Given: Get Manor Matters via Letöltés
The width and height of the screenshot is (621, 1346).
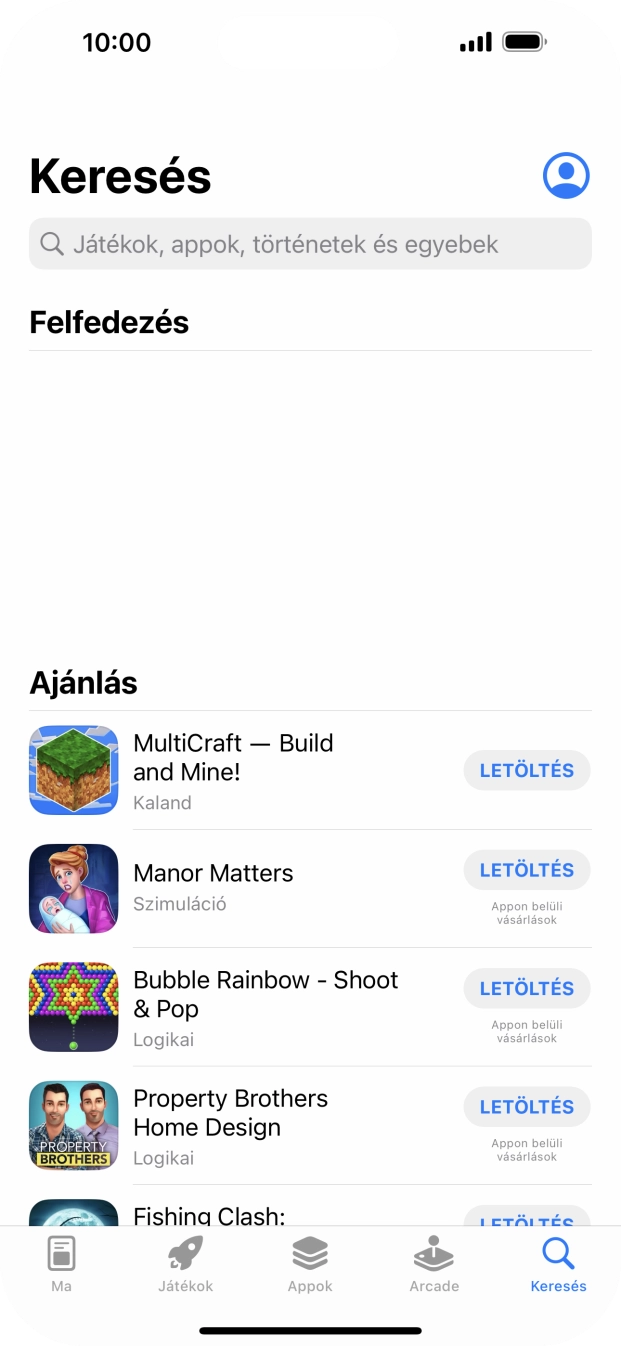Looking at the screenshot, I should [x=526, y=870].
